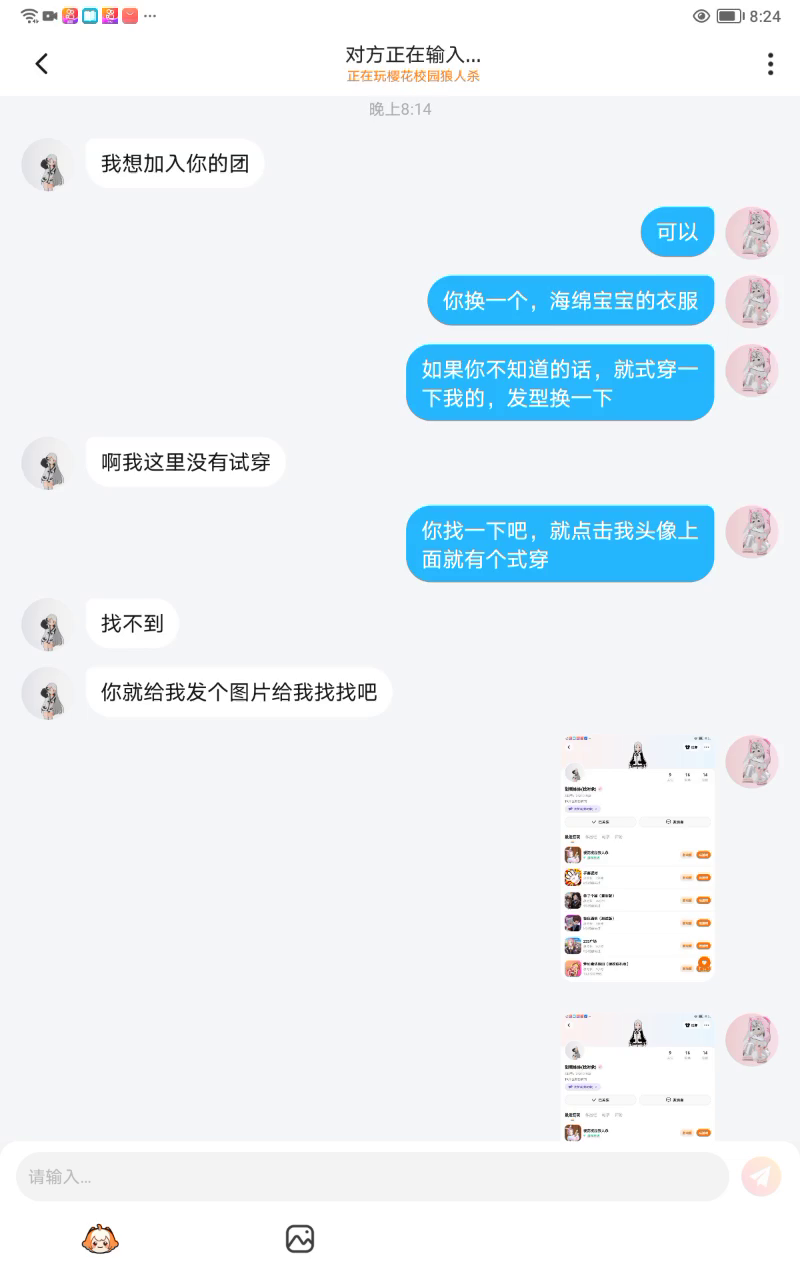Open the second sent profile screenshot
This screenshot has width=800, height=1280.
click(637, 1076)
